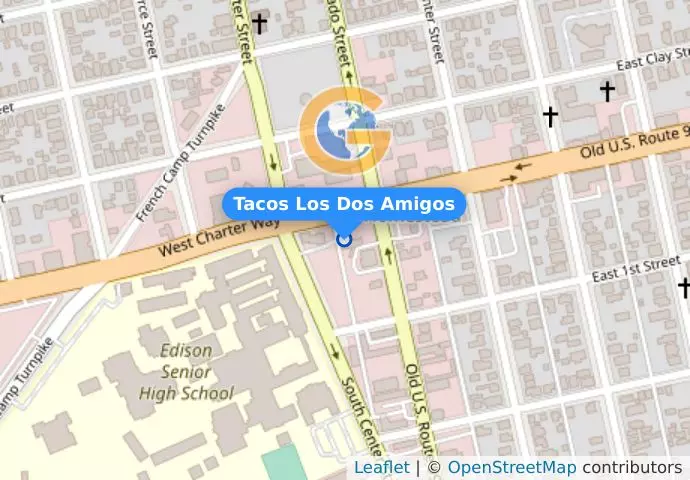This screenshot has width=690, height=480.
Task: Open the Leaflet attribution link
Action: 381,467
